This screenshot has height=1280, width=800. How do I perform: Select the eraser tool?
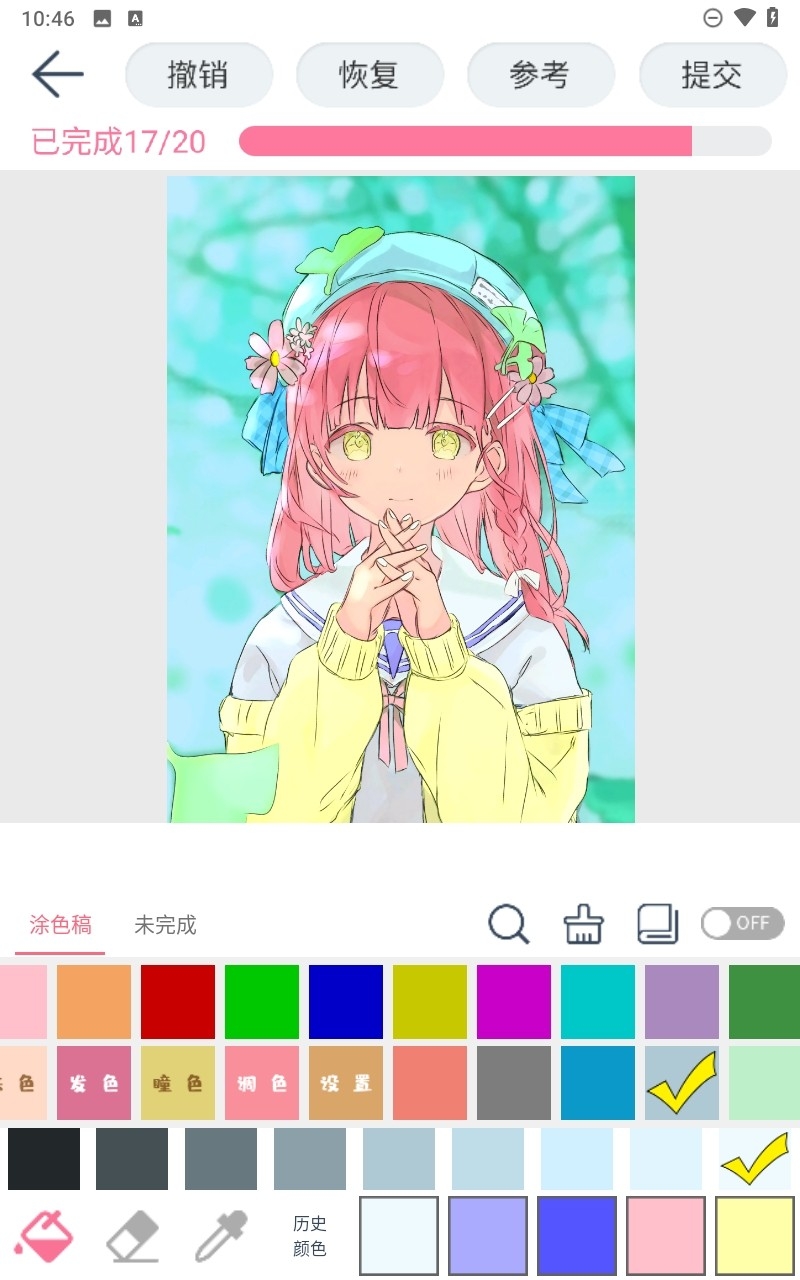click(133, 1236)
